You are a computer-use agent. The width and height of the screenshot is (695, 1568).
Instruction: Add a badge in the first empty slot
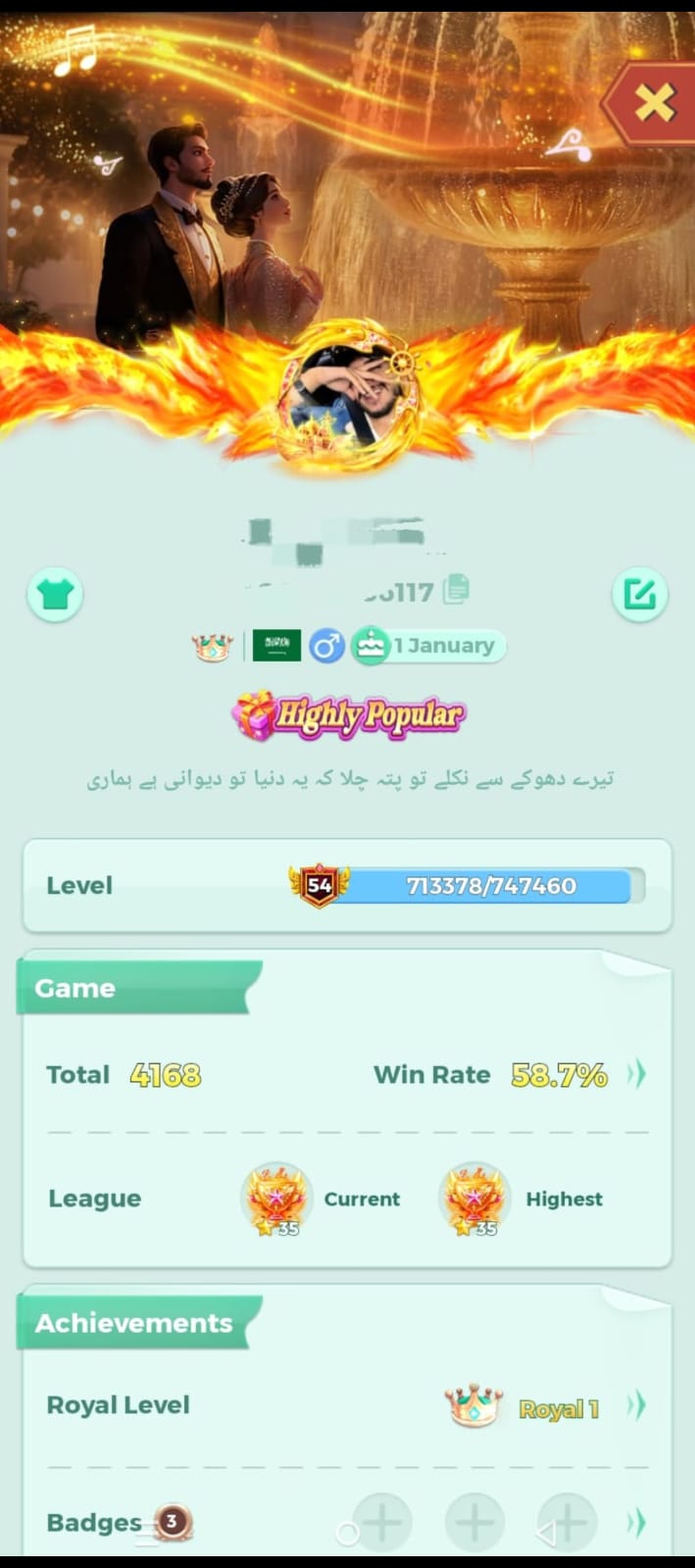pyautogui.click(x=382, y=1522)
